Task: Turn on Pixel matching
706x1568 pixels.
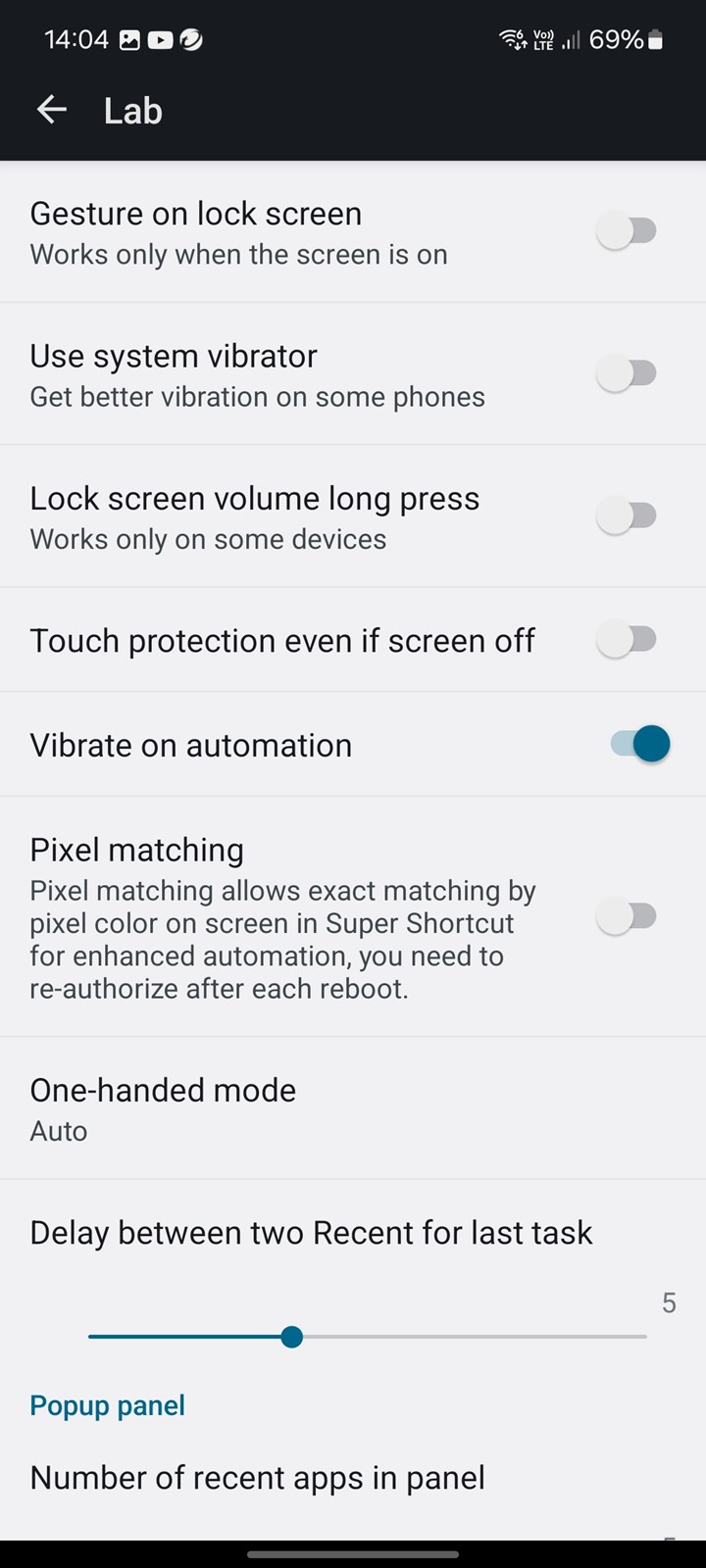Action: (627, 916)
